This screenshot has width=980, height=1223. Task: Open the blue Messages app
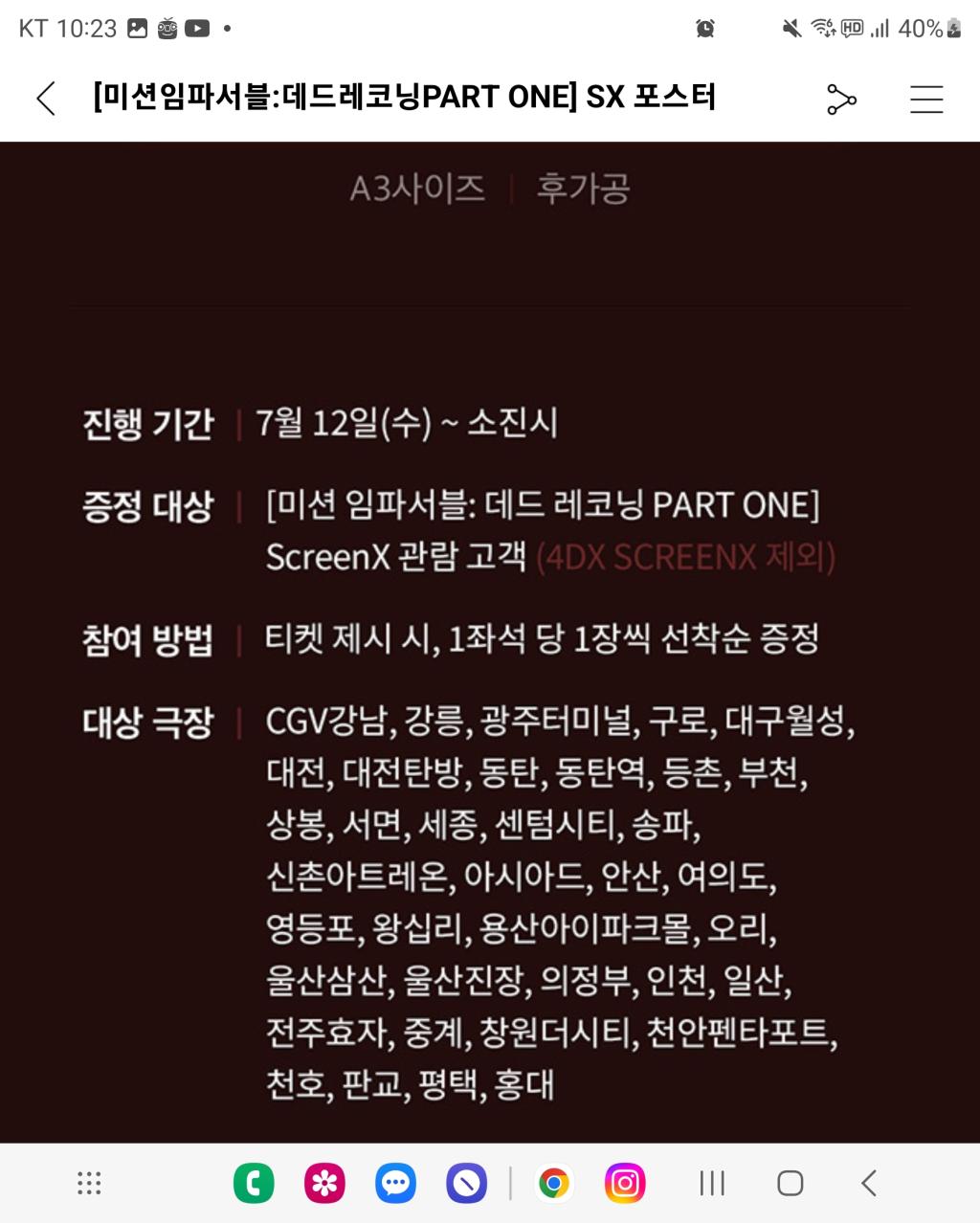click(x=395, y=1184)
